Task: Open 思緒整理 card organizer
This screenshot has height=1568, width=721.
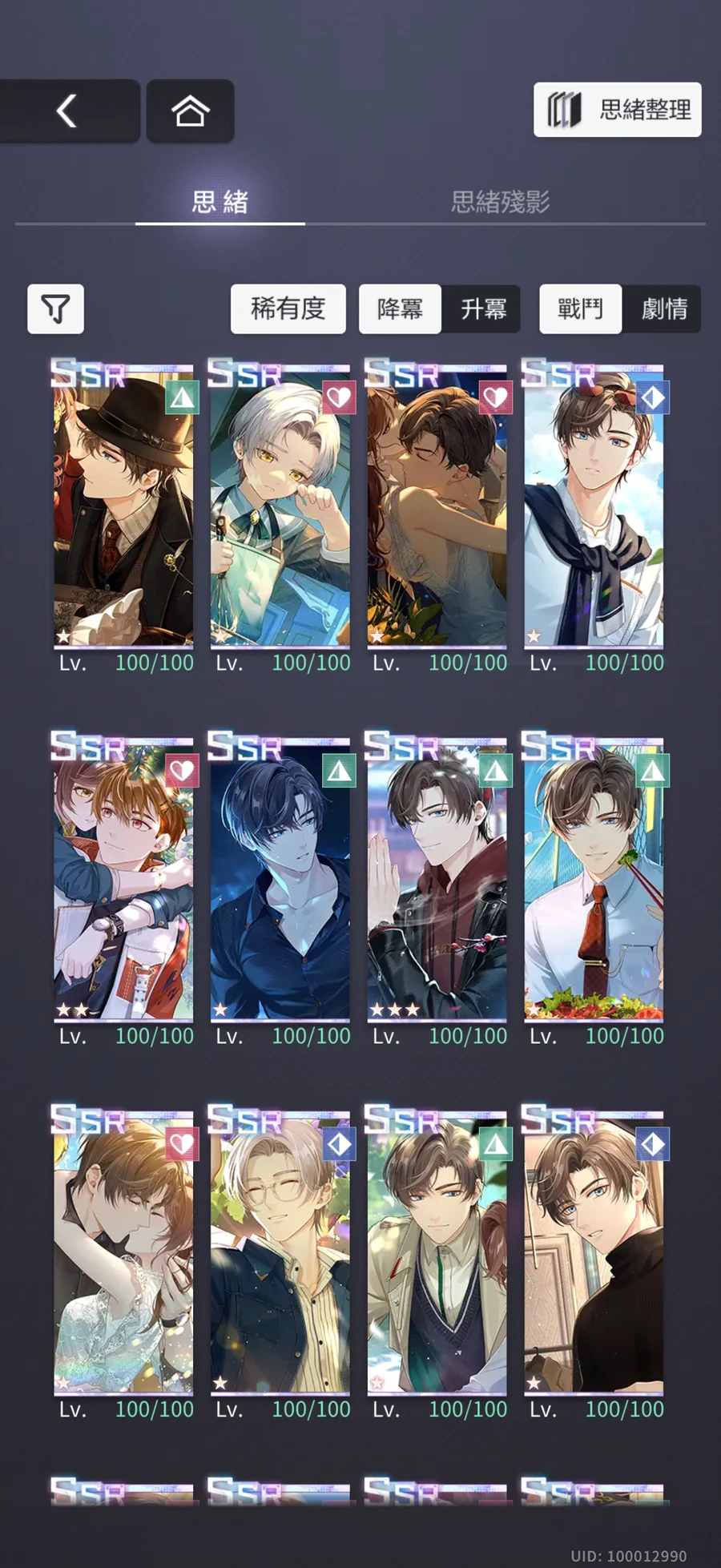Action: pos(617,110)
